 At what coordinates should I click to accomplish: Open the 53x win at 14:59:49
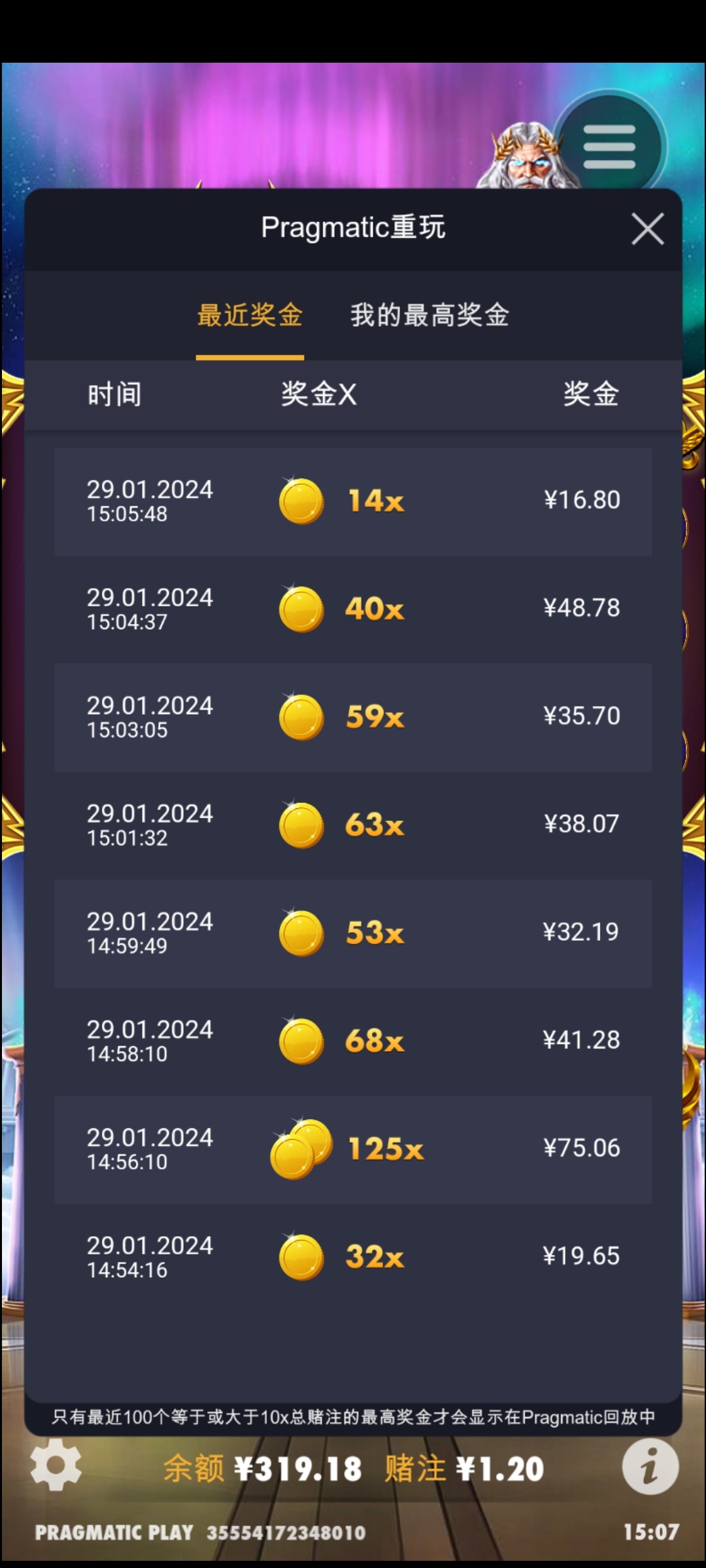pos(353,932)
